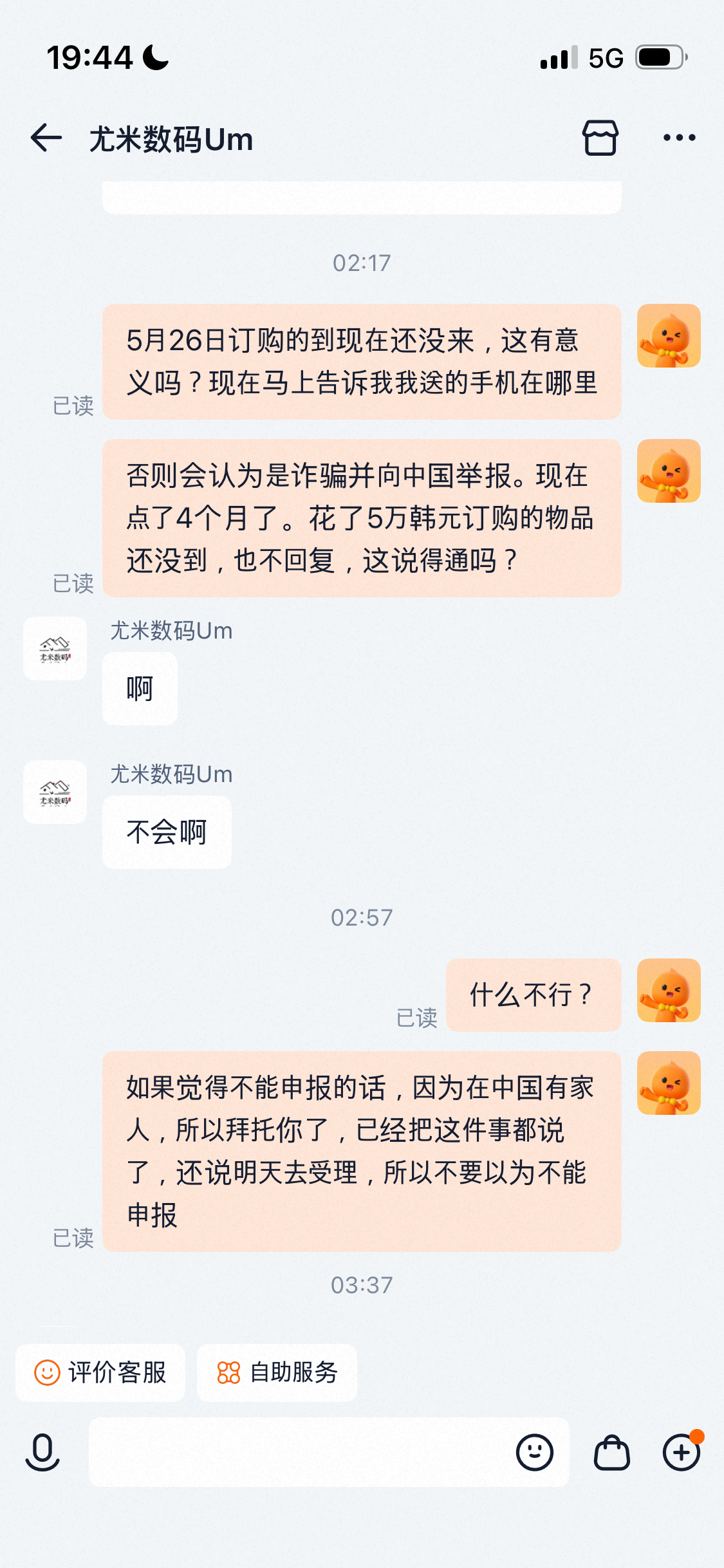Tap the 评价客服 button
The width and height of the screenshot is (724, 1568).
(100, 1372)
